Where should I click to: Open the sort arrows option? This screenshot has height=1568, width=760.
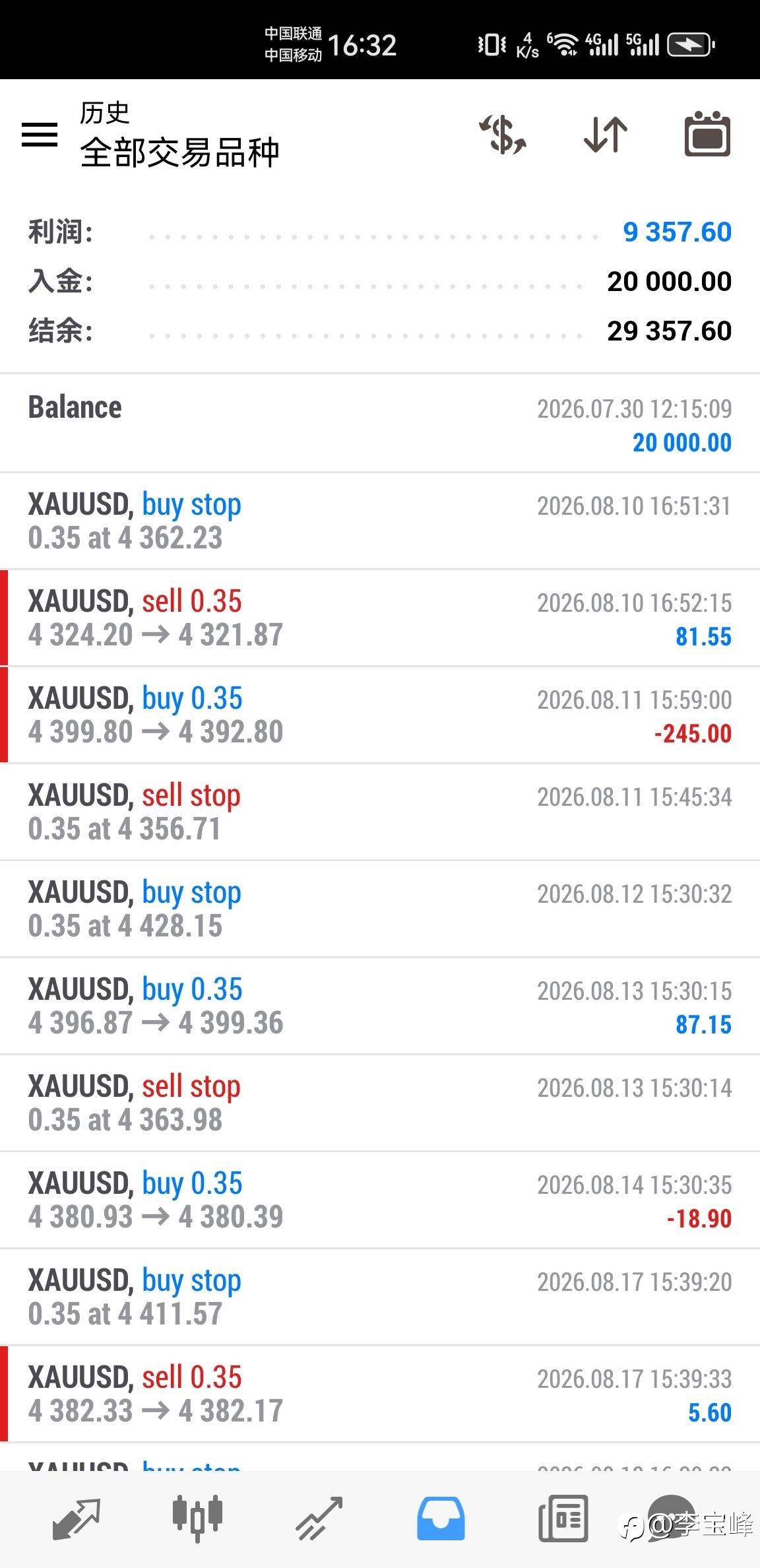point(606,135)
